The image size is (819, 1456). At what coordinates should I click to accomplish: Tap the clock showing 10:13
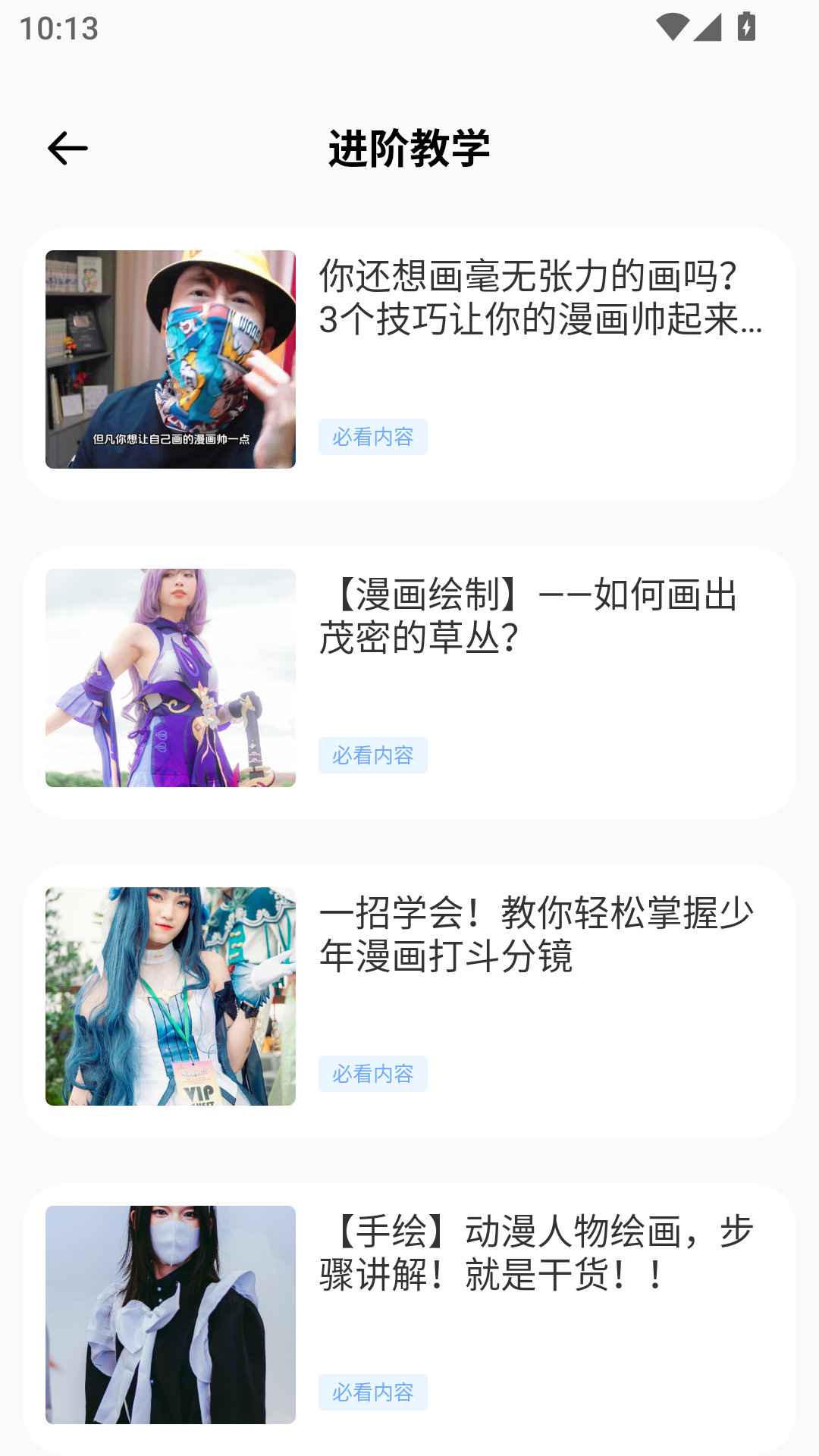[x=58, y=28]
